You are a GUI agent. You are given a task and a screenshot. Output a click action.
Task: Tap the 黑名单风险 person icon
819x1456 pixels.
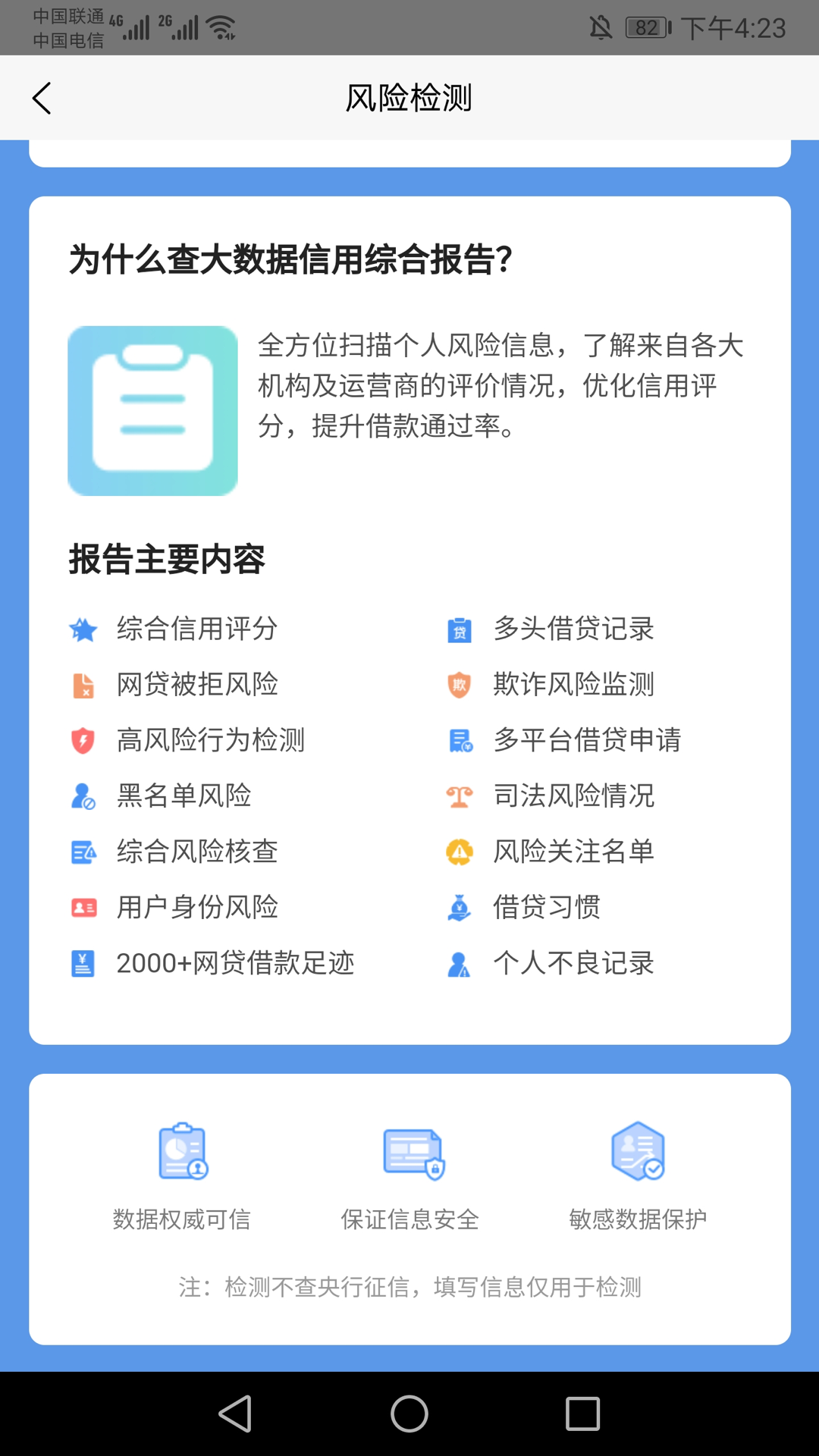[83, 795]
